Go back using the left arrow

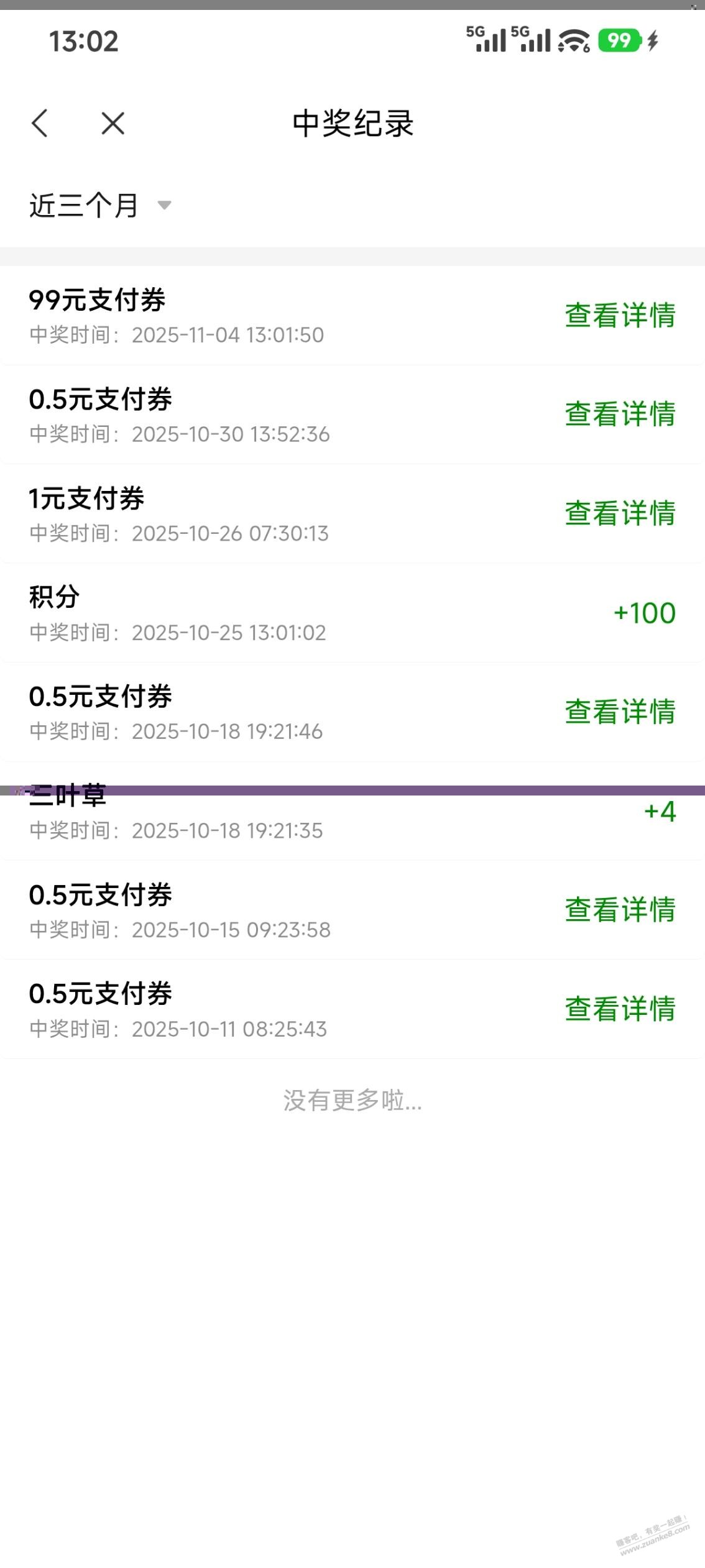pos(40,123)
